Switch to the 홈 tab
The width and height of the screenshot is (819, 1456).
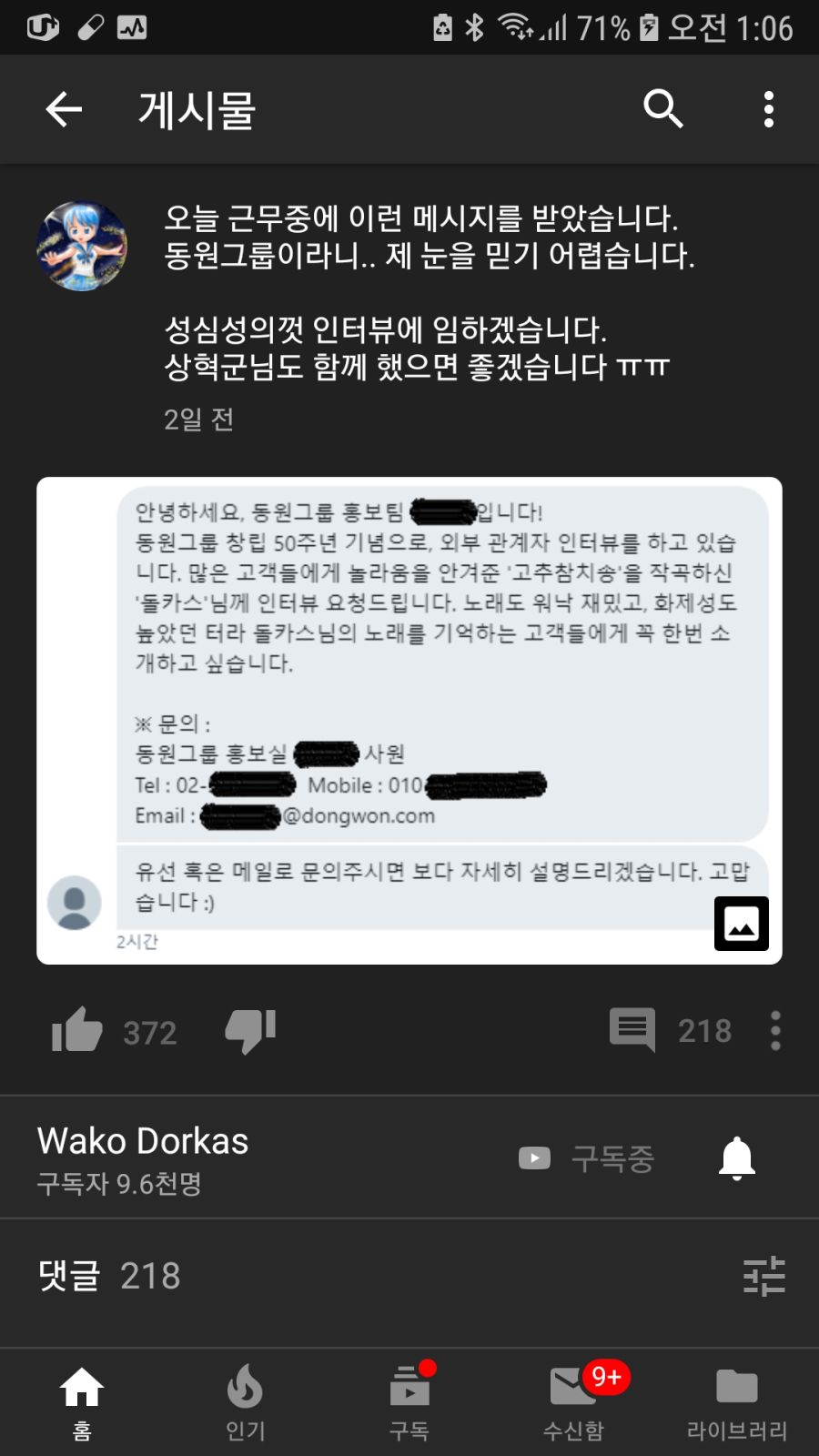[82, 1401]
